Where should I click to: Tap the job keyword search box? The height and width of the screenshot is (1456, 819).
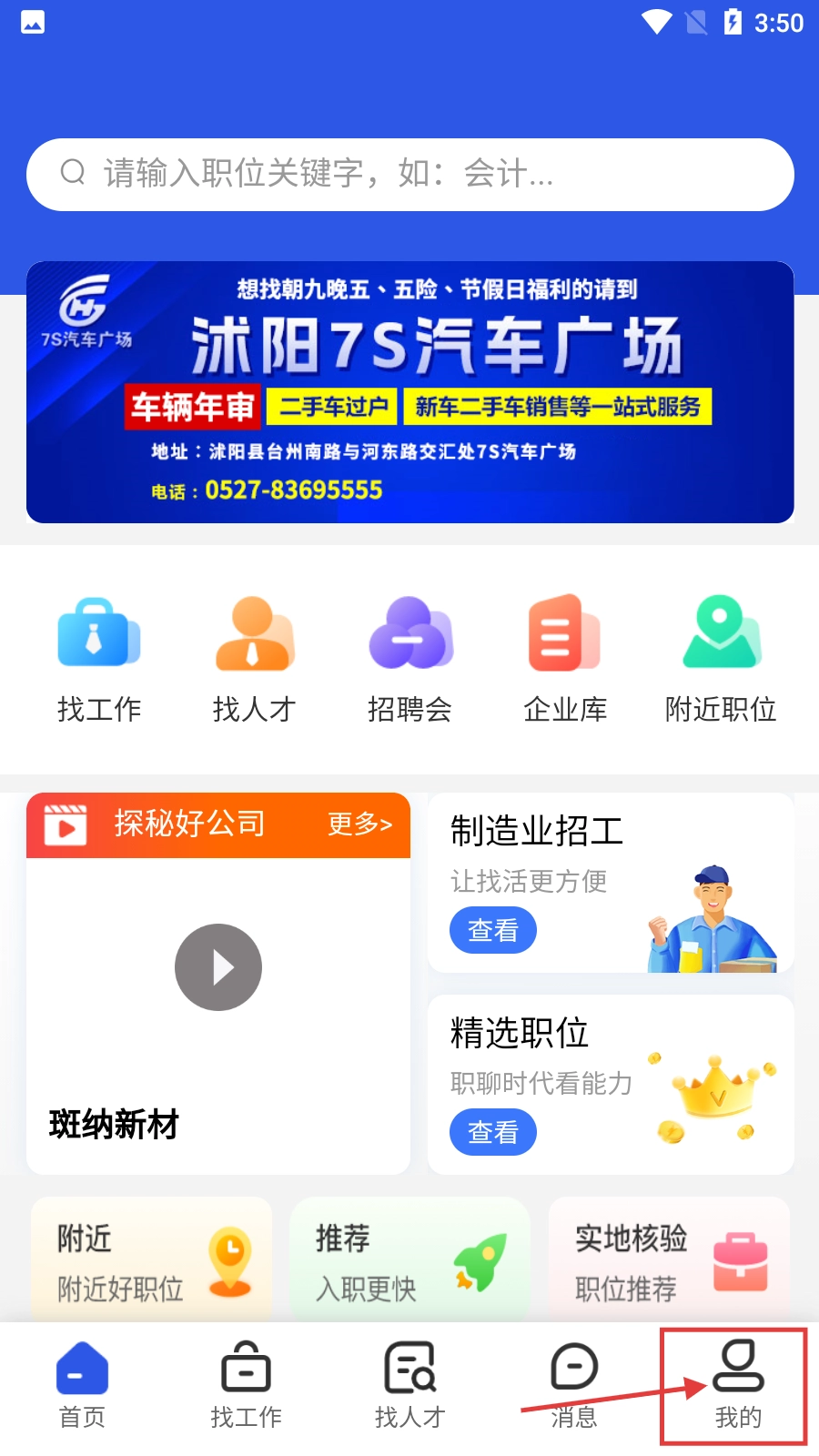[x=409, y=174]
